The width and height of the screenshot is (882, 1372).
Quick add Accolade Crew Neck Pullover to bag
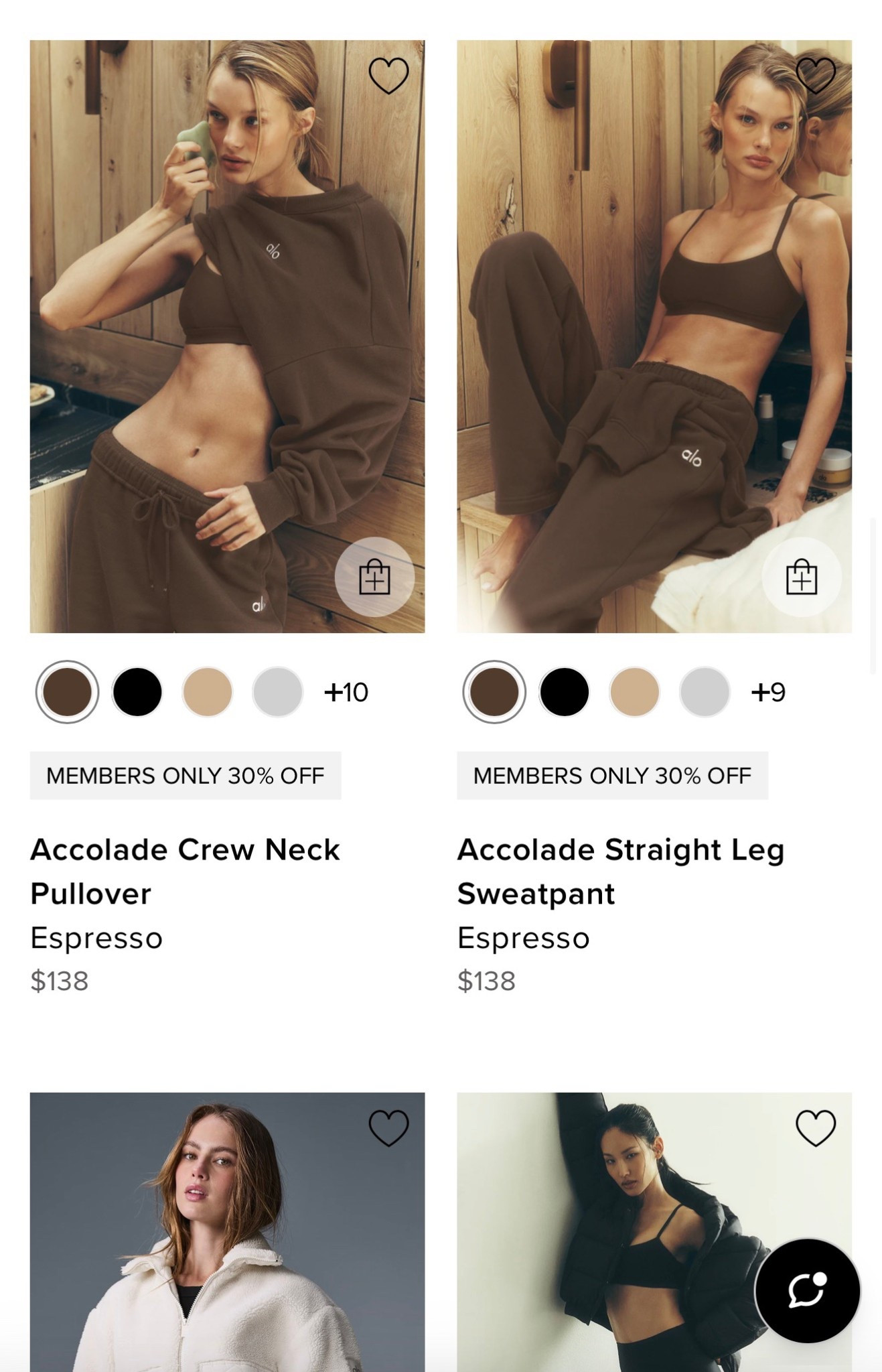374,577
